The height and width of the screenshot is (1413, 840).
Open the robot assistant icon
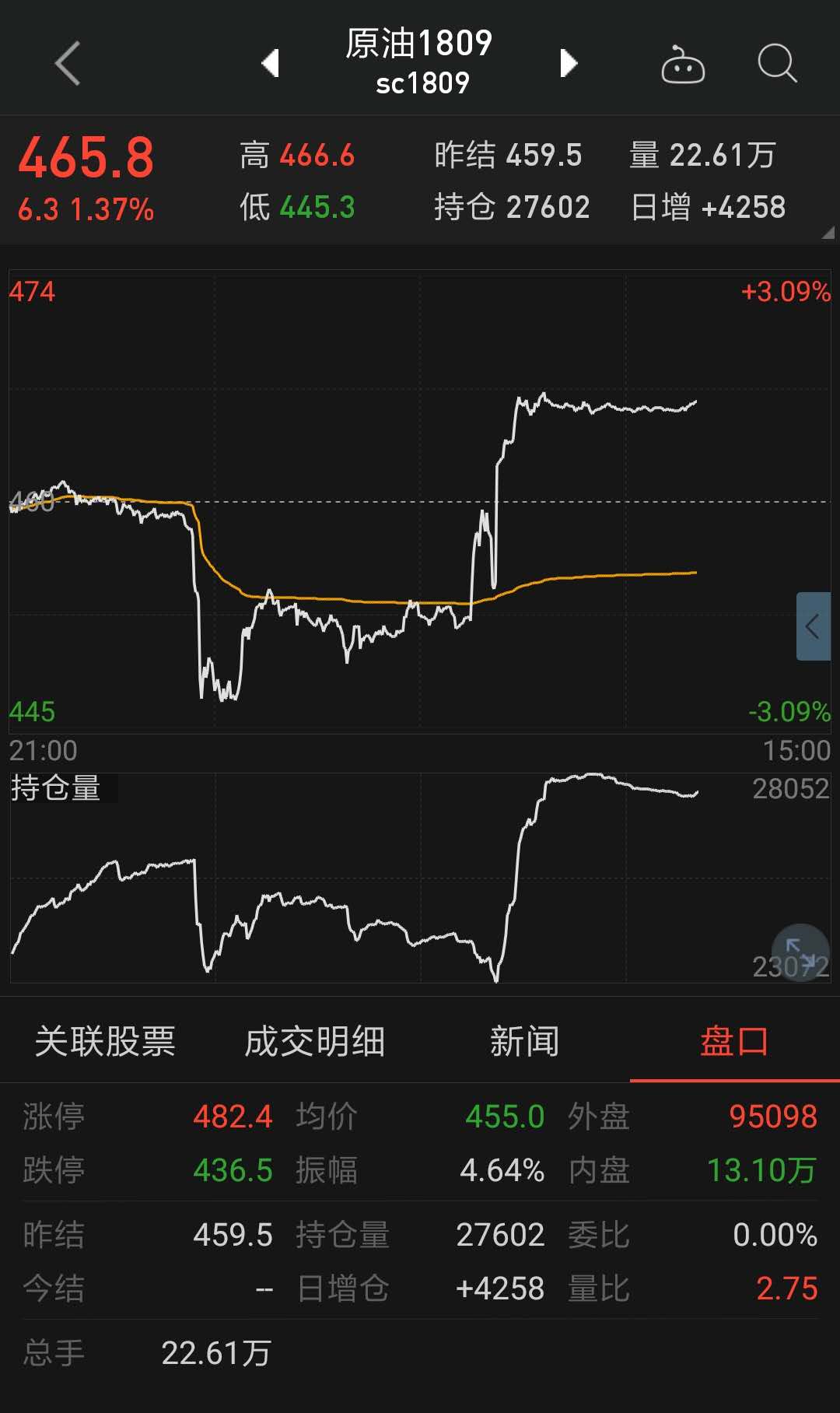(683, 64)
